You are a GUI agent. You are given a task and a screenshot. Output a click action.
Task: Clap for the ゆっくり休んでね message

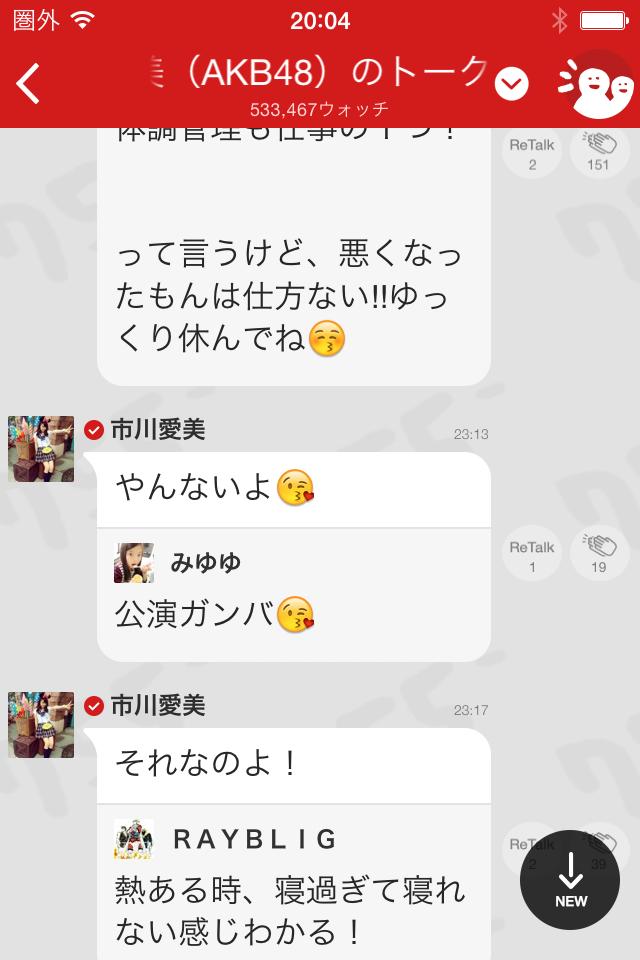599,153
